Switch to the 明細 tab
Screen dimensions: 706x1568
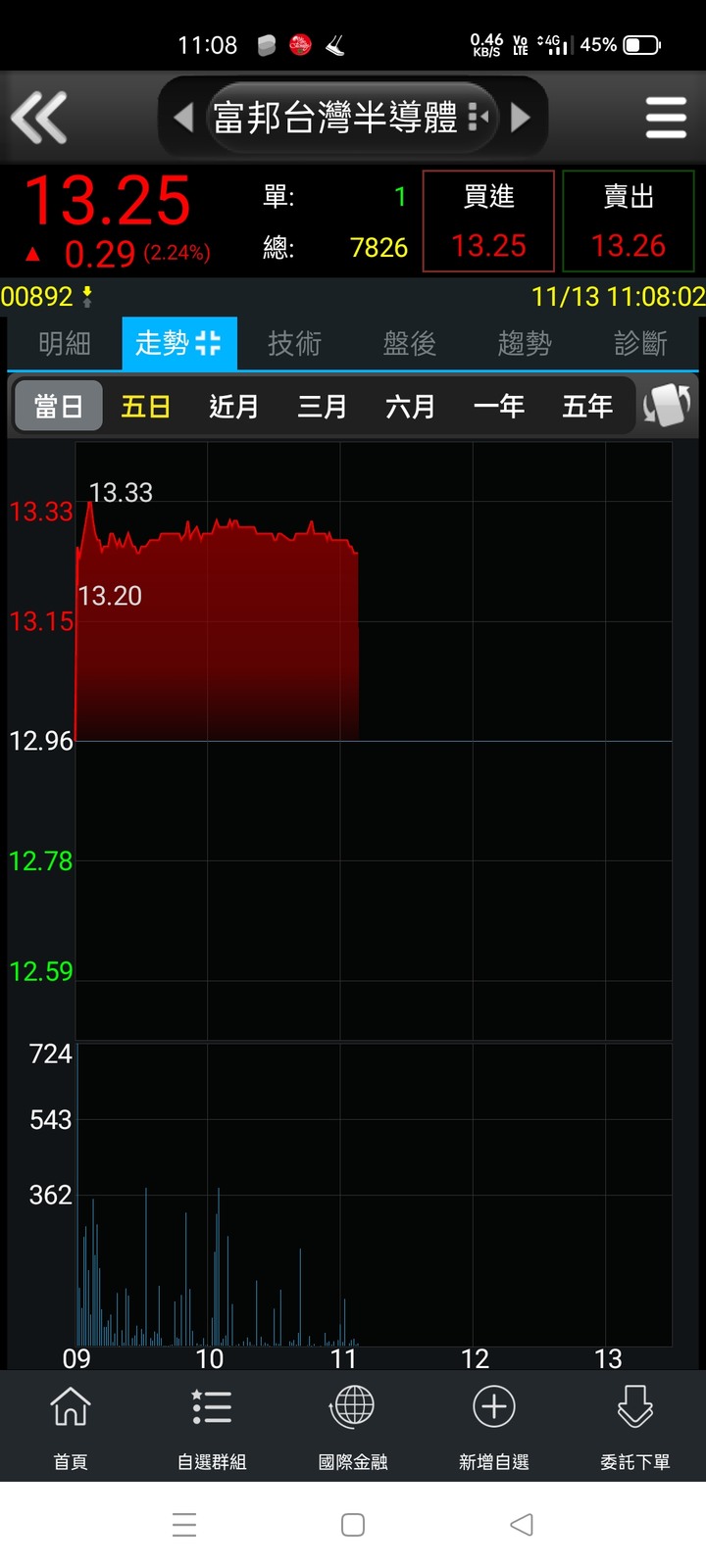click(65, 343)
